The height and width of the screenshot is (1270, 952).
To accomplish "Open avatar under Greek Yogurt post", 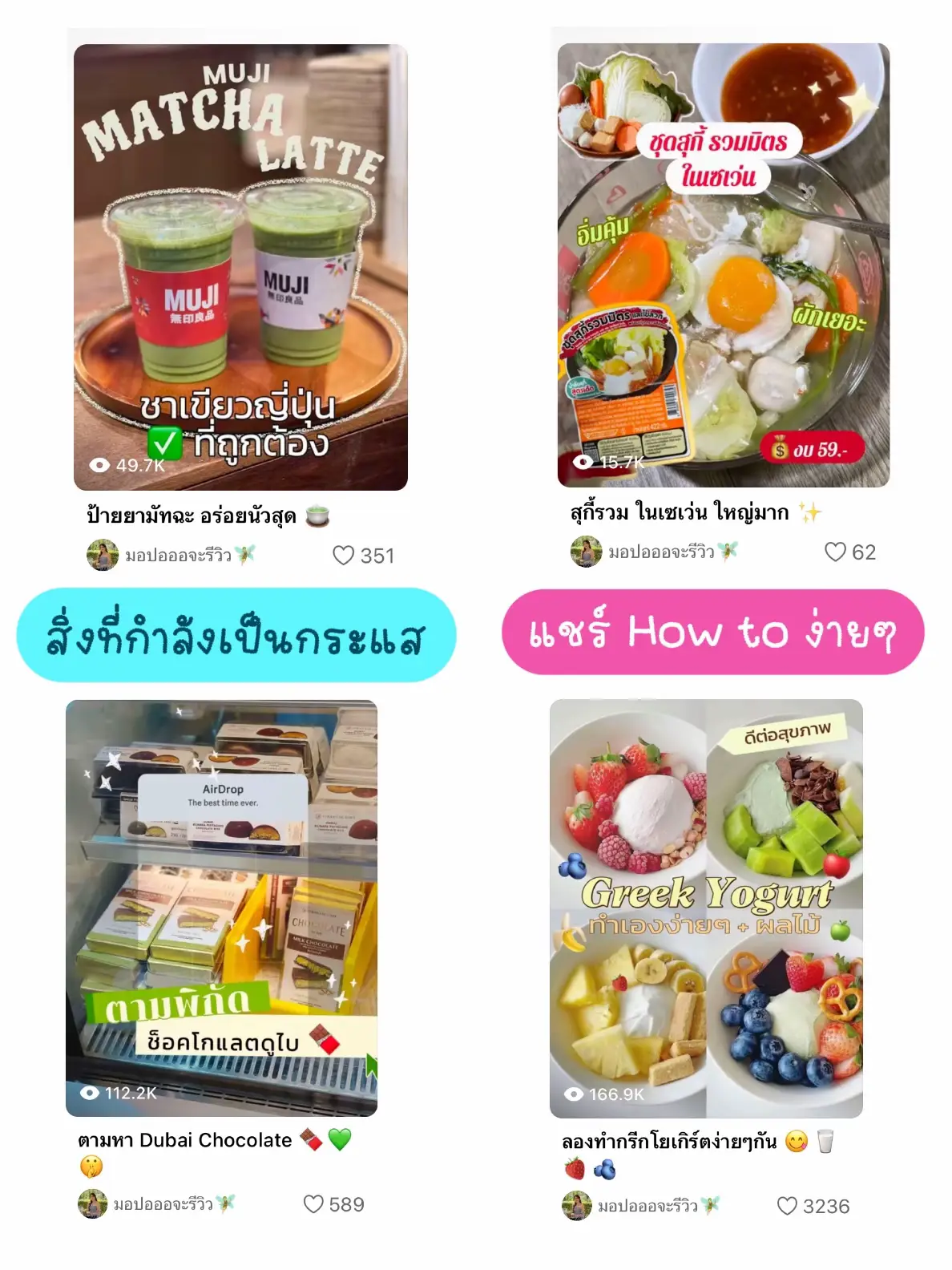I will (578, 1204).
